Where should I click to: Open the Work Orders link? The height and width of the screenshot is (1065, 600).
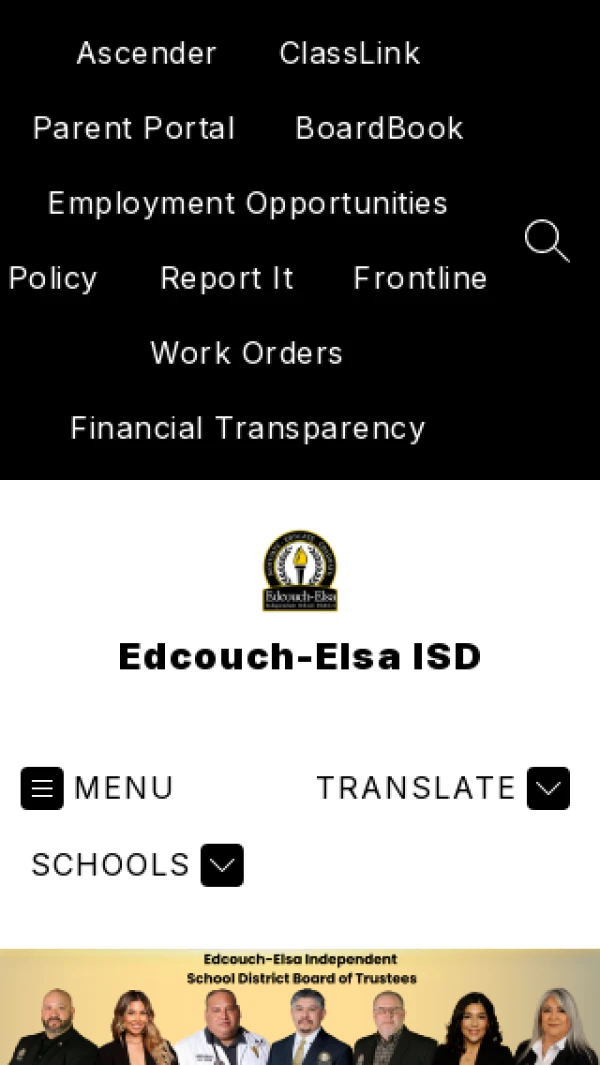246,353
